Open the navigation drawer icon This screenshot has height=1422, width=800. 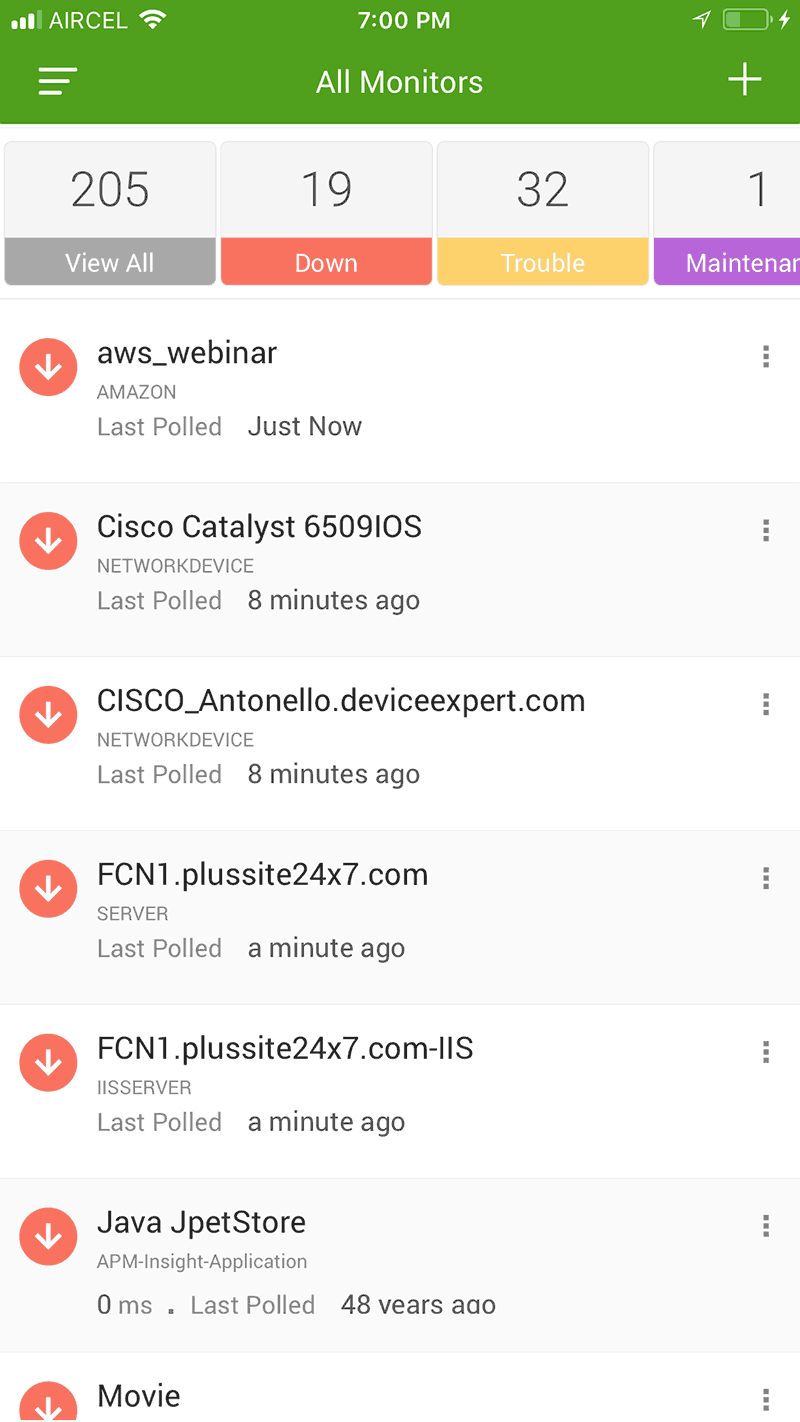click(57, 82)
